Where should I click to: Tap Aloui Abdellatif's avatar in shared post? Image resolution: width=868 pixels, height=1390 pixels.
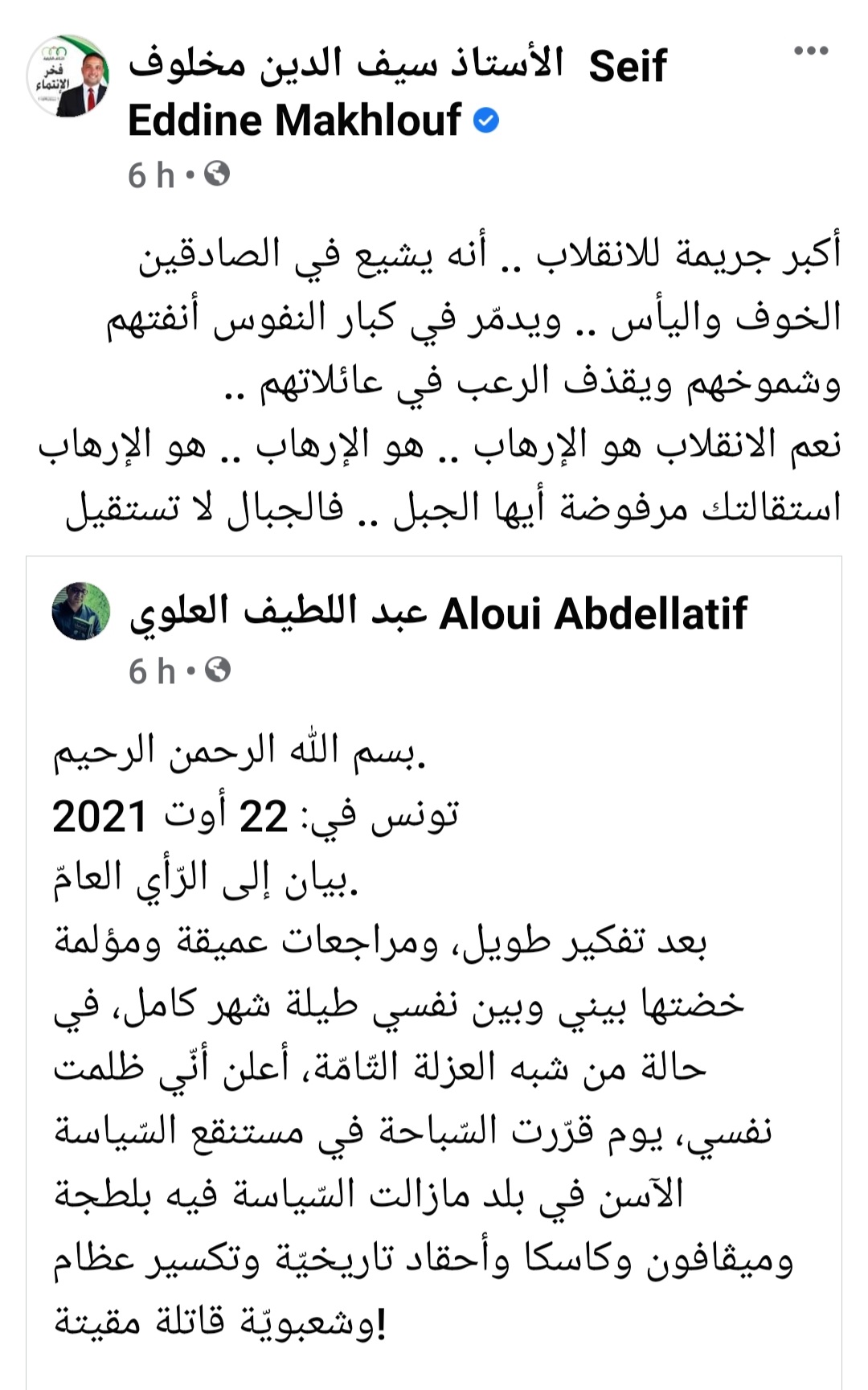coord(81,612)
